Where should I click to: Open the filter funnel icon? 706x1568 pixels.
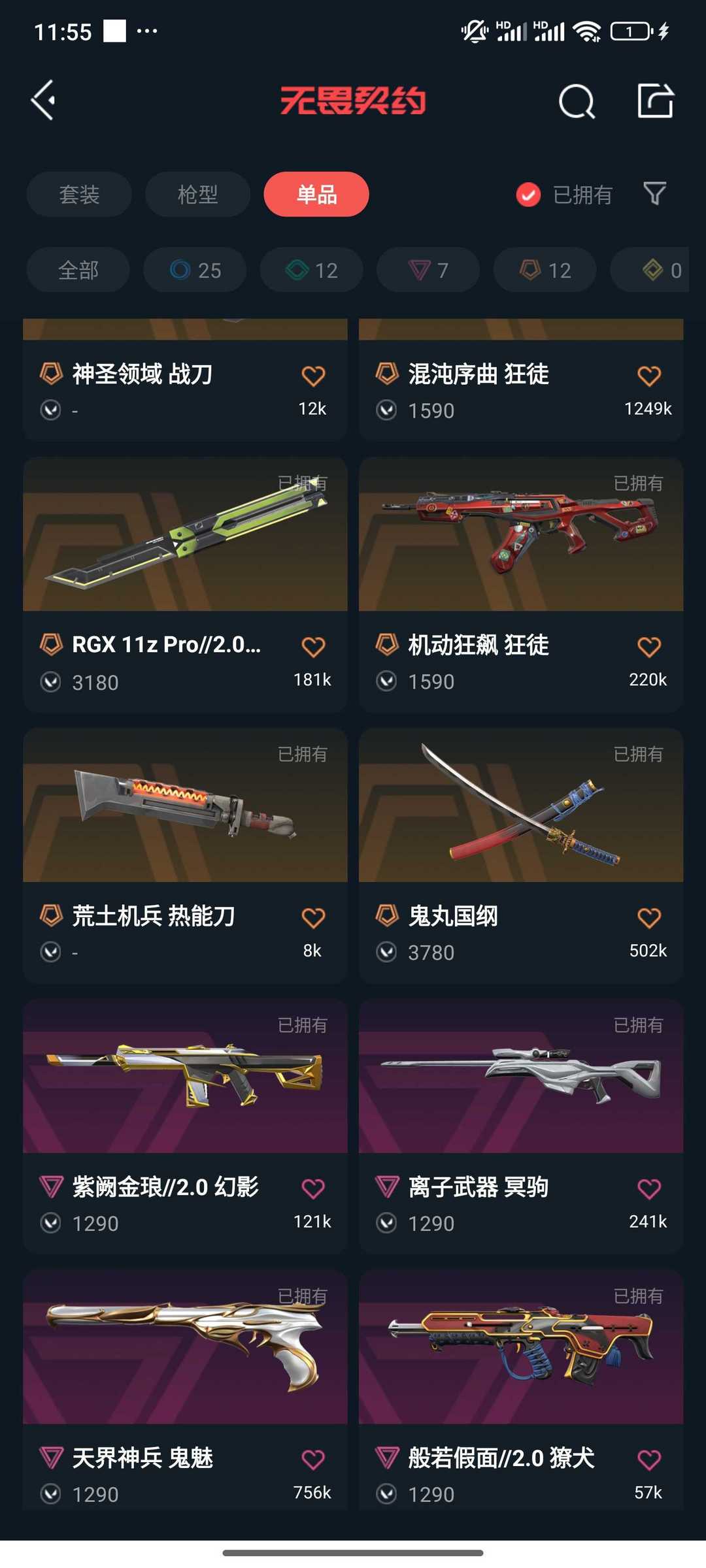(x=654, y=194)
